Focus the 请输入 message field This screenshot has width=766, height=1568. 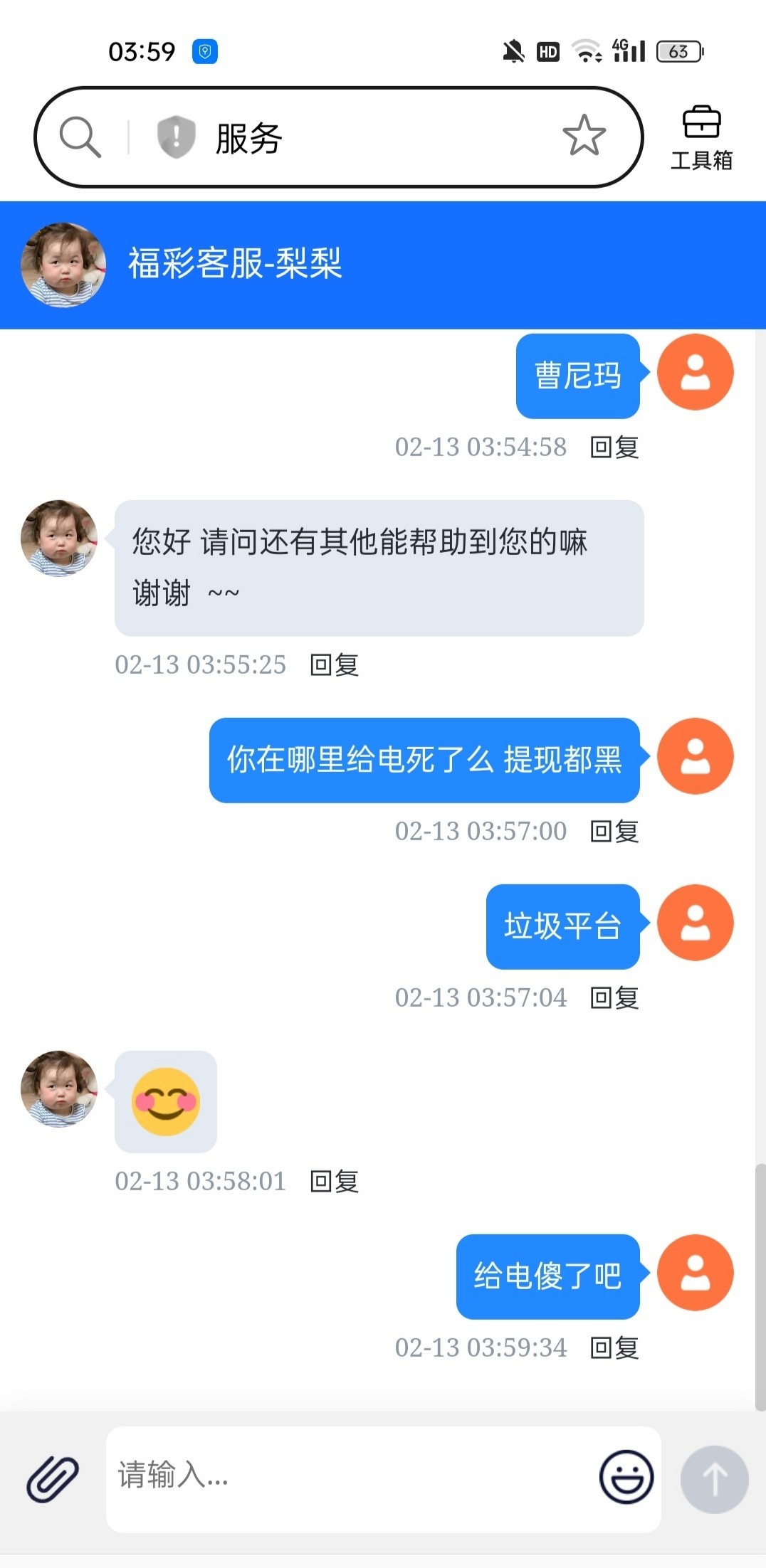[349, 1476]
